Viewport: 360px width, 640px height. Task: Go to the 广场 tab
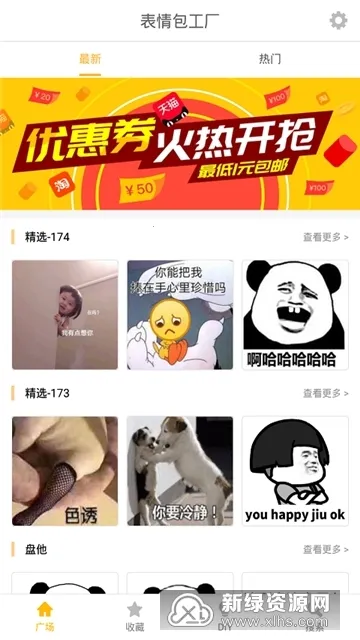(45, 616)
